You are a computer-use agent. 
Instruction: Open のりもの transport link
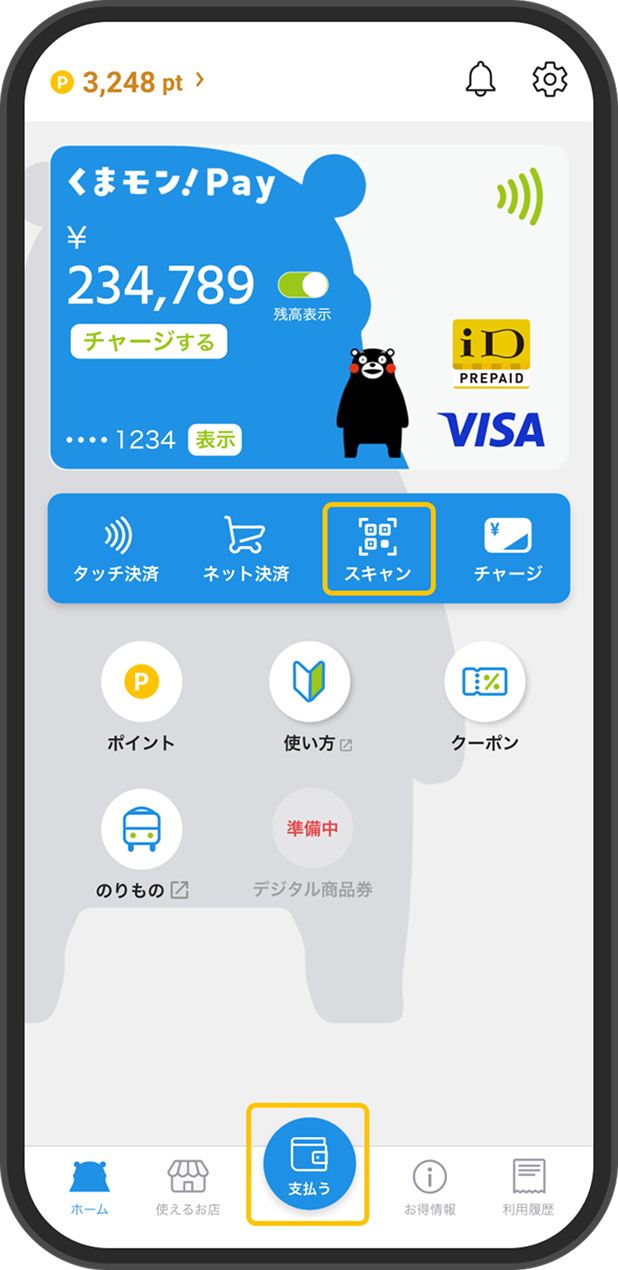pos(141,844)
